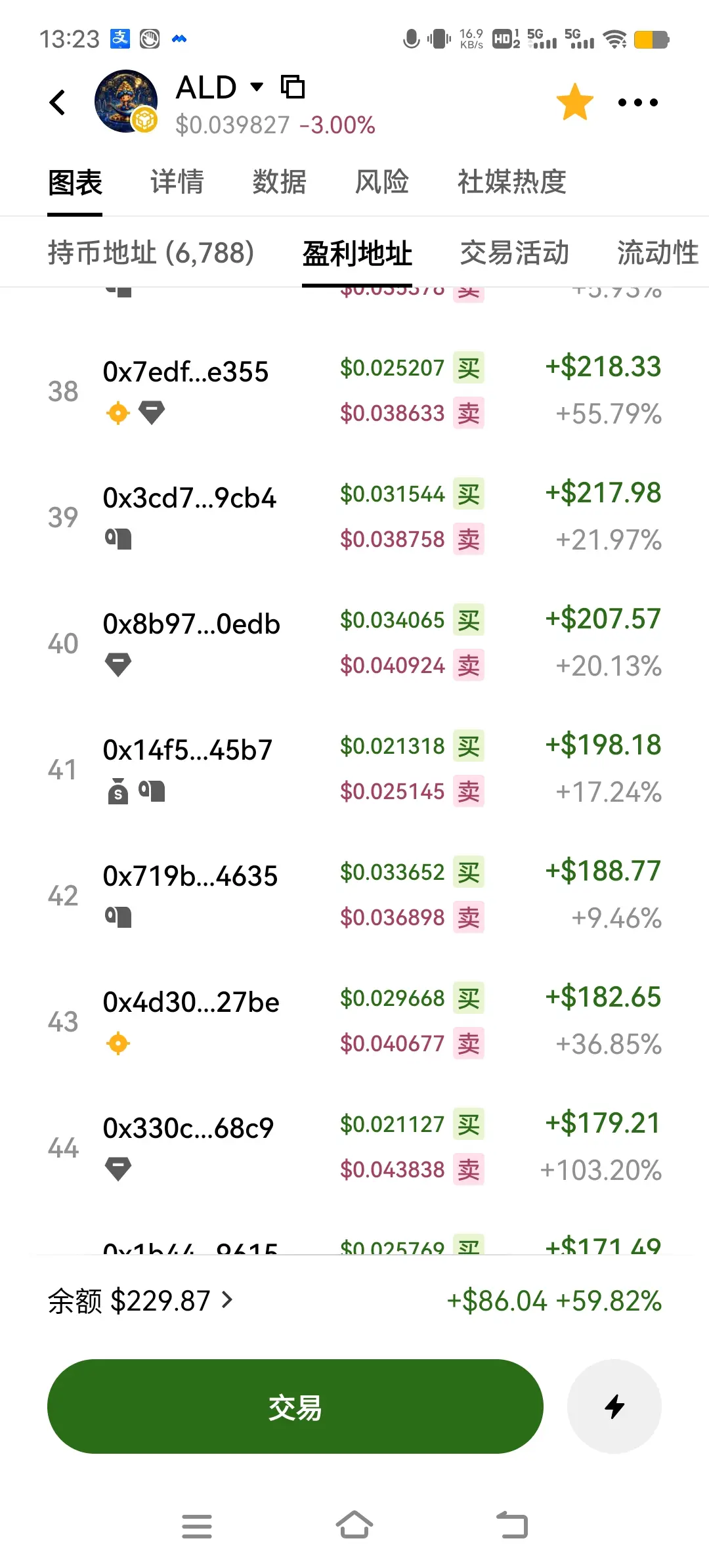Open the 风险 tab
This screenshot has height=1568, width=709.
coord(382,182)
